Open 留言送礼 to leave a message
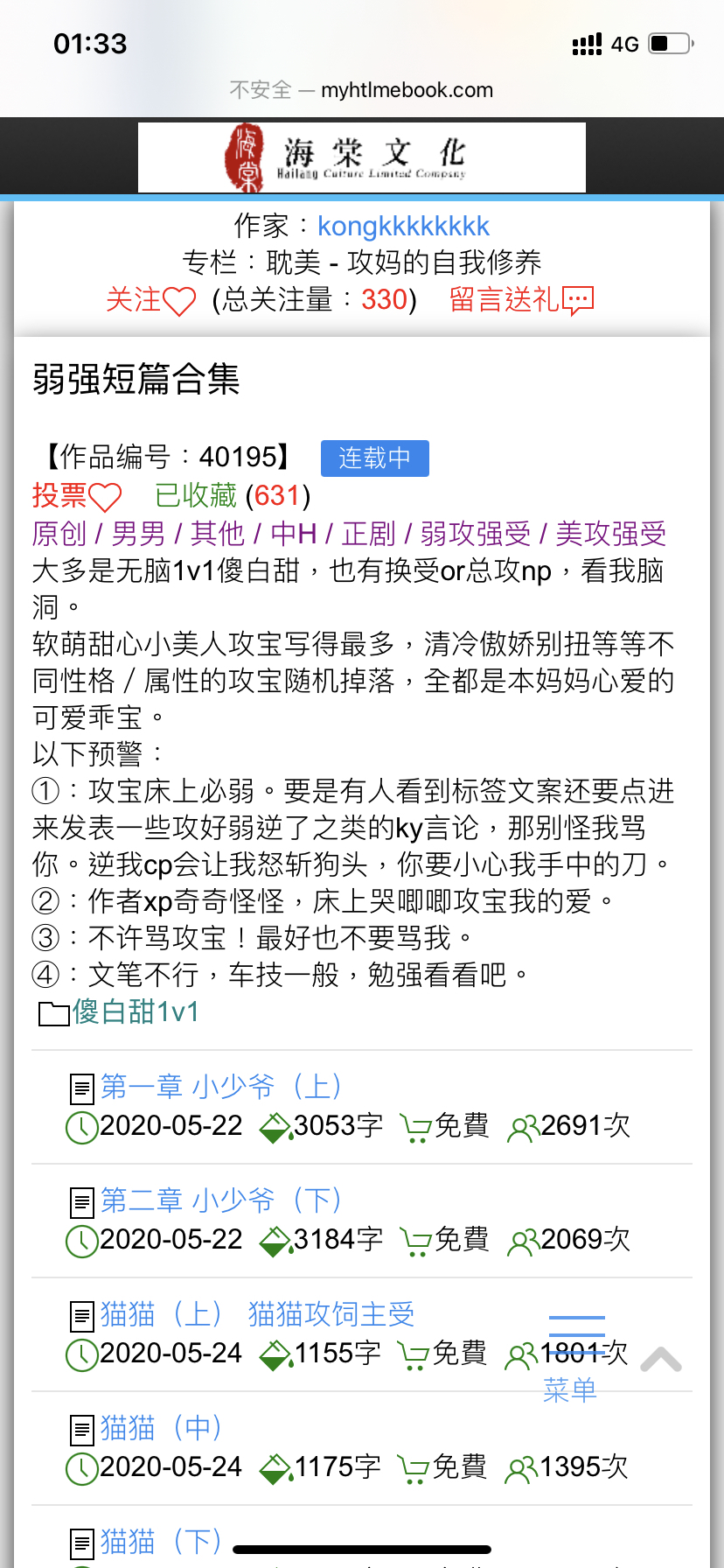 coord(521,300)
